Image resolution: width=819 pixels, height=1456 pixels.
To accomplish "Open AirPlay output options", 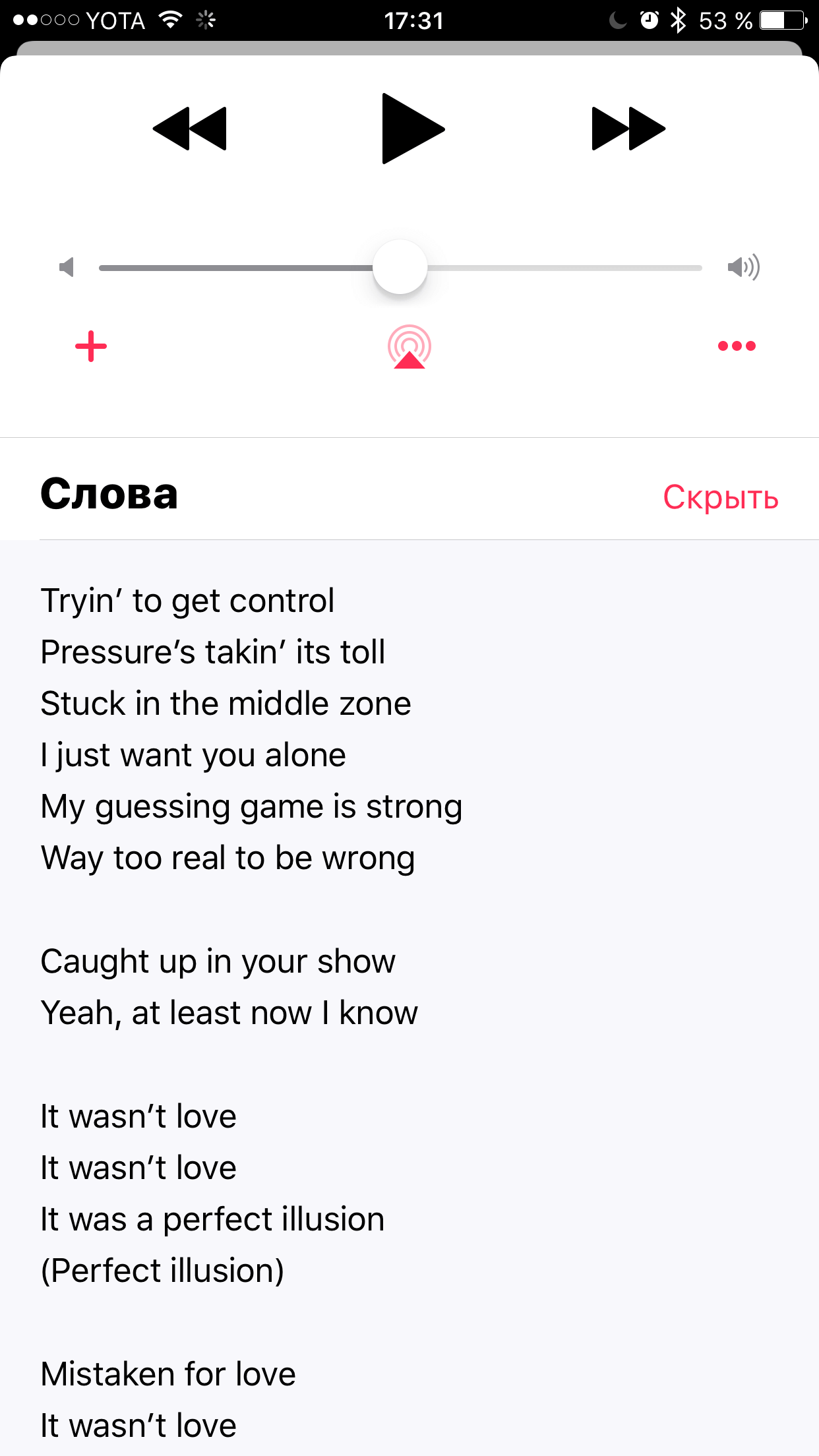I will [x=409, y=346].
